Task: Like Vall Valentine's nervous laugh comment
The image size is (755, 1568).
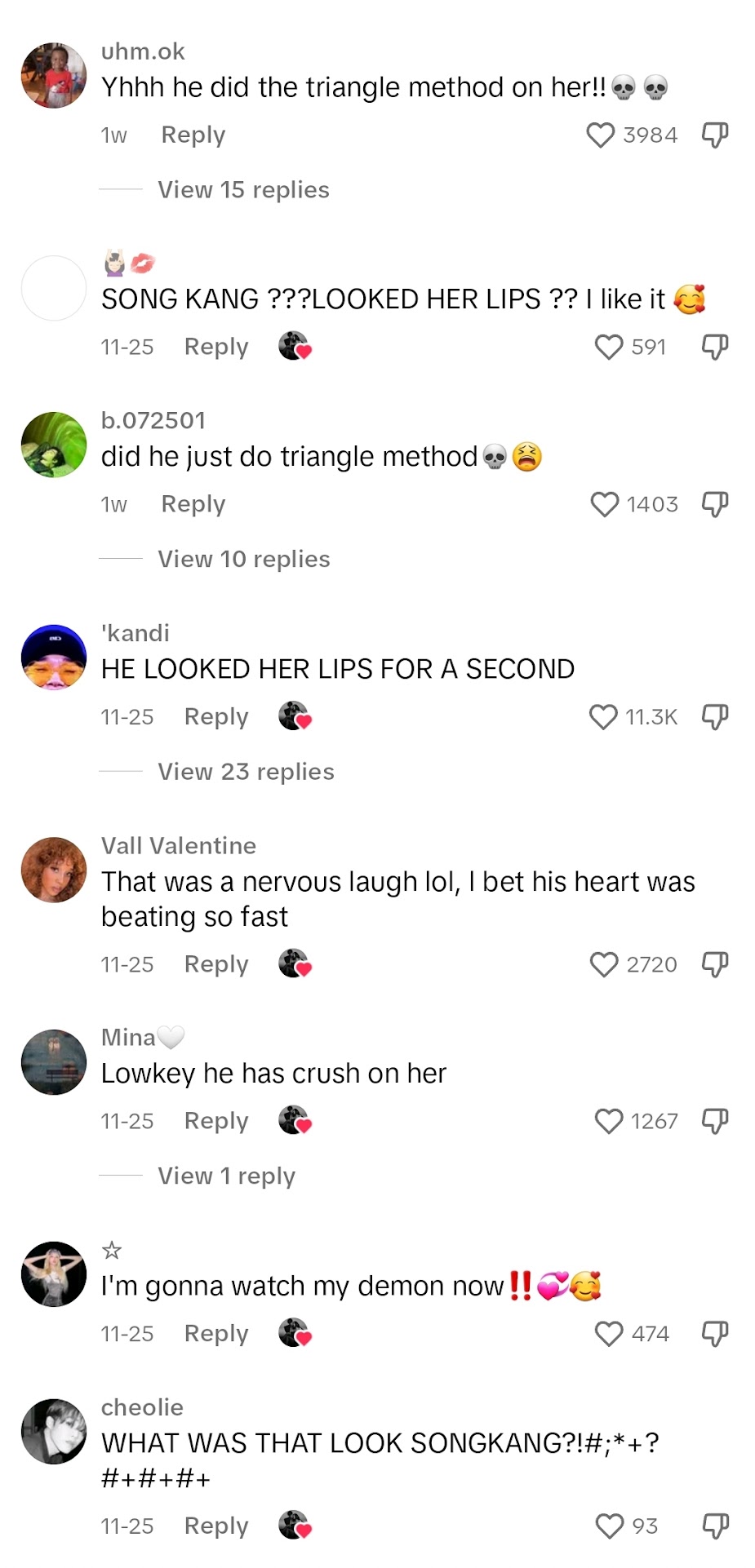Action: click(604, 964)
